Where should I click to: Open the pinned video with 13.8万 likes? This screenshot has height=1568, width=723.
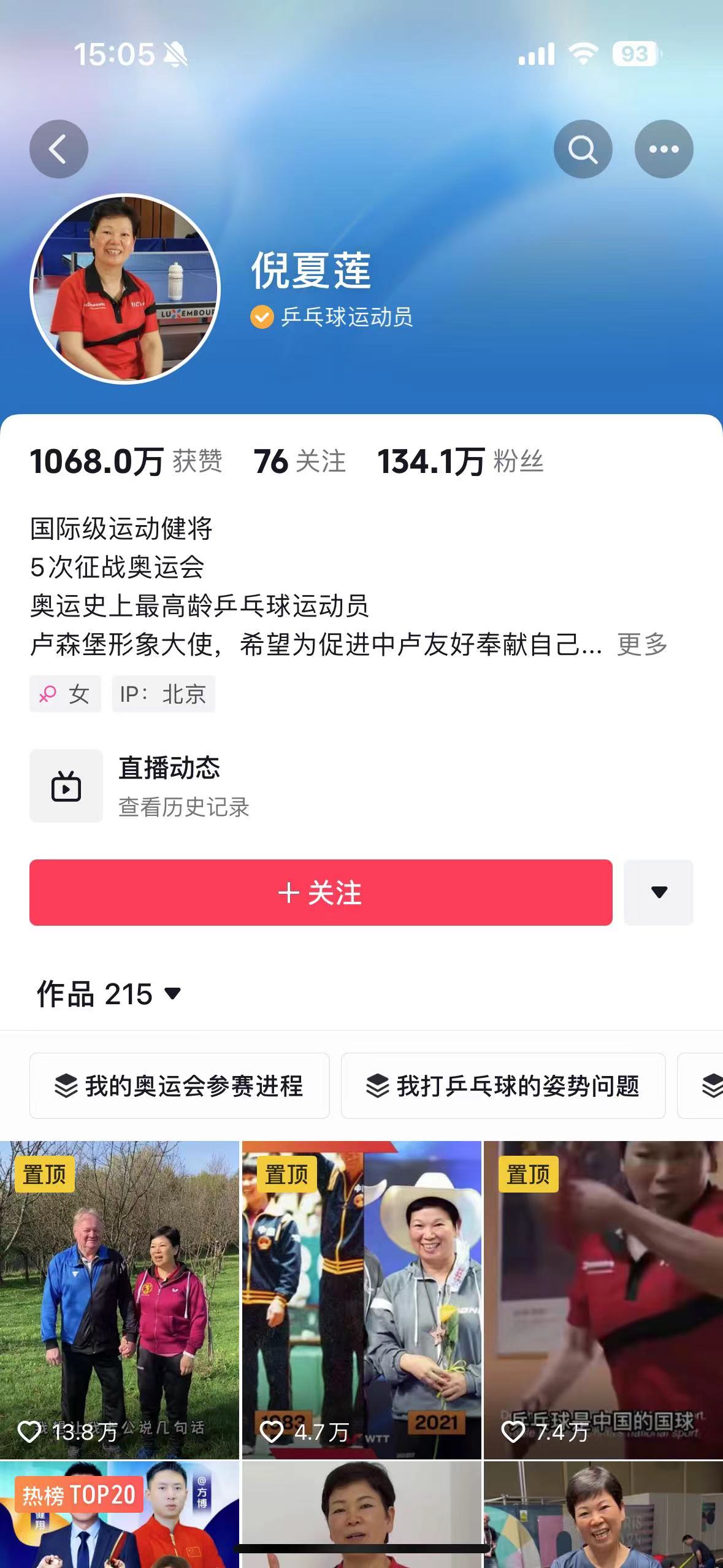tap(119, 1299)
